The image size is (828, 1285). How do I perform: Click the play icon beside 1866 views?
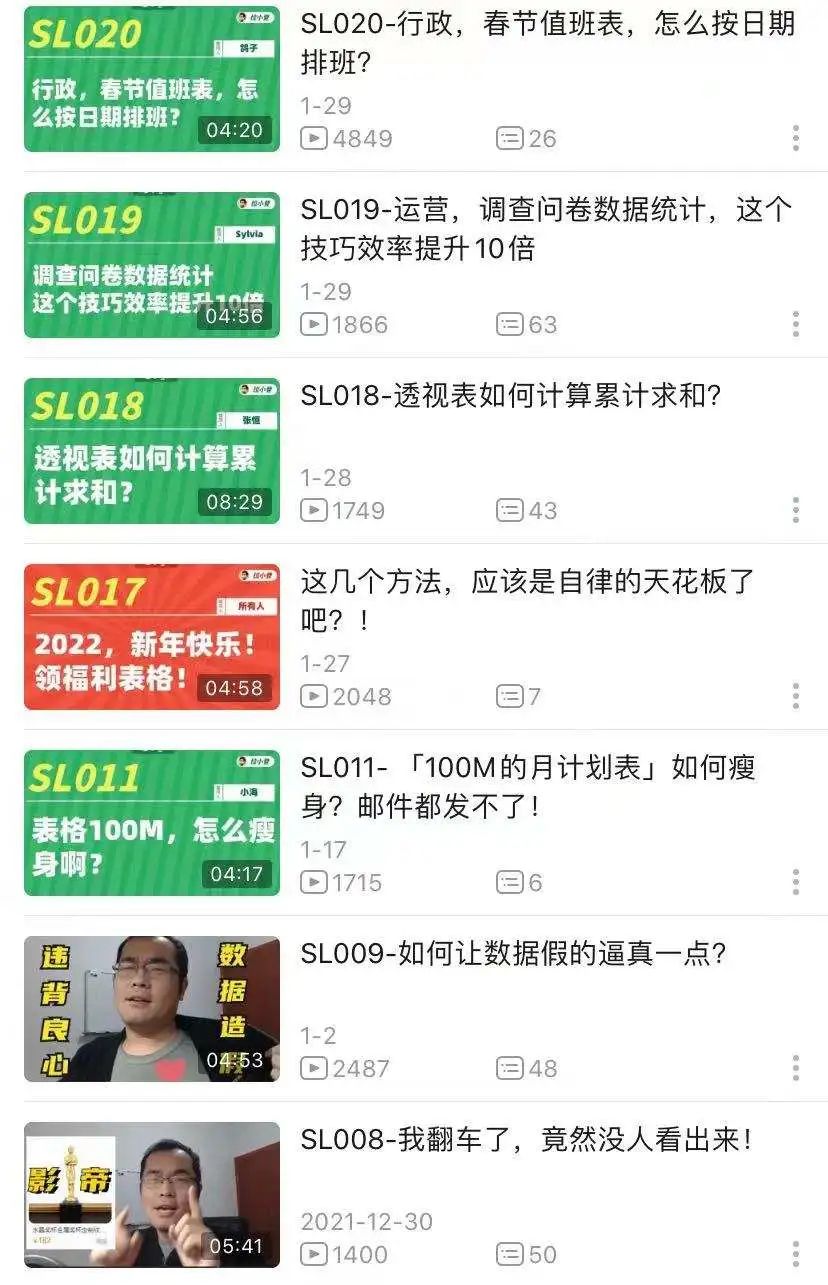tap(315, 324)
